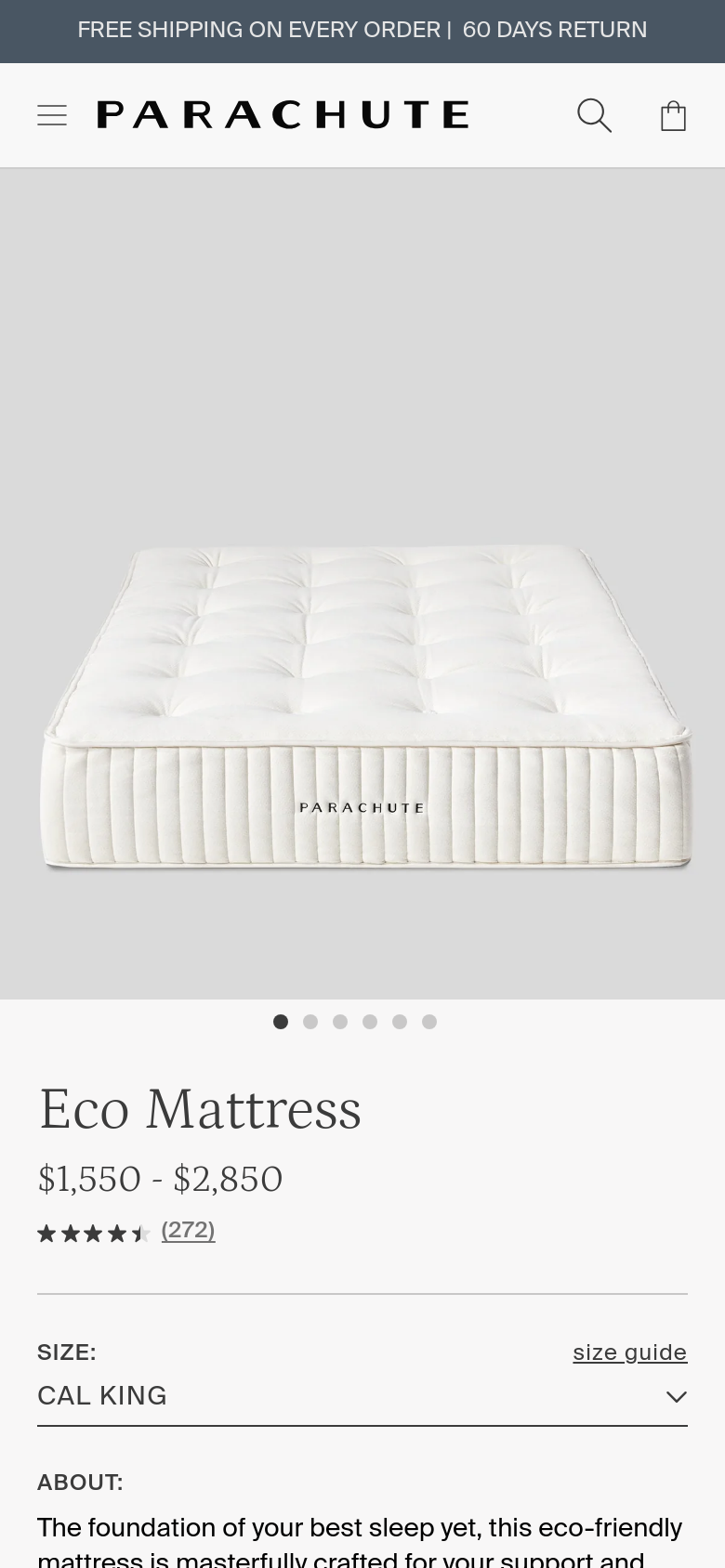Open the size guide
The image size is (725, 1568).
630,1352
